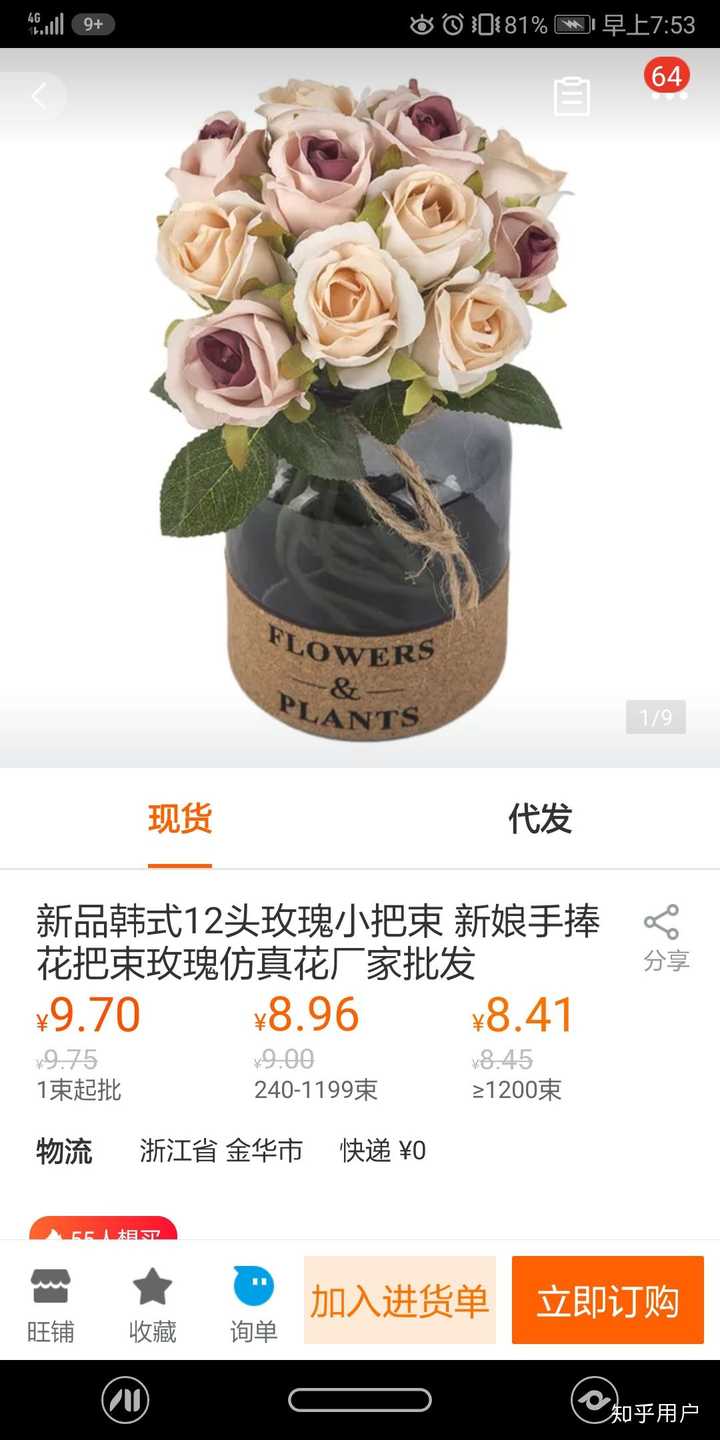Open the purchase list clipboard icon
The height and width of the screenshot is (1440, 720).
[572, 97]
